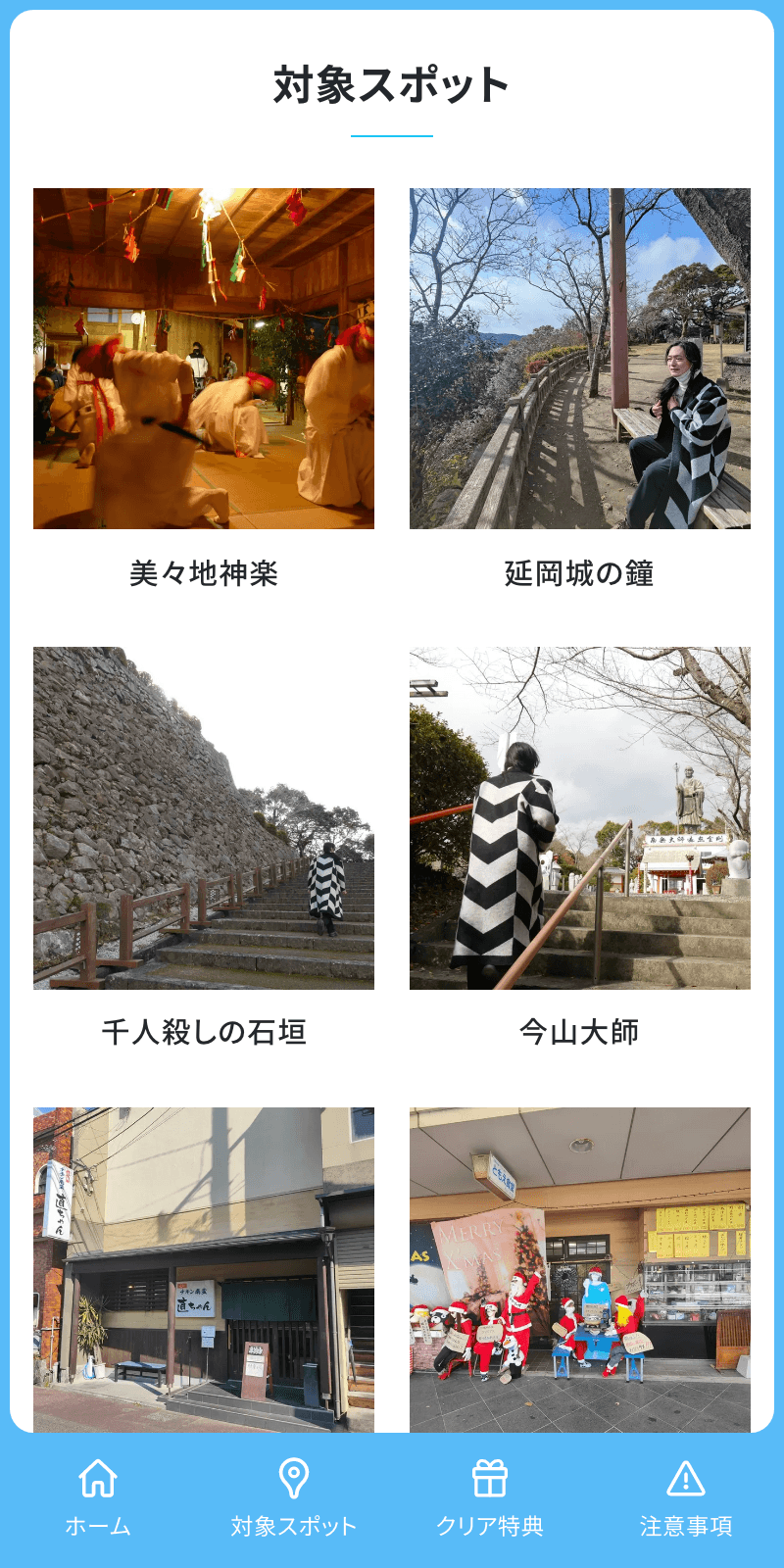Tap the 今山大師 label below its photo
Screen dimensions: 784x1568
578,1030
